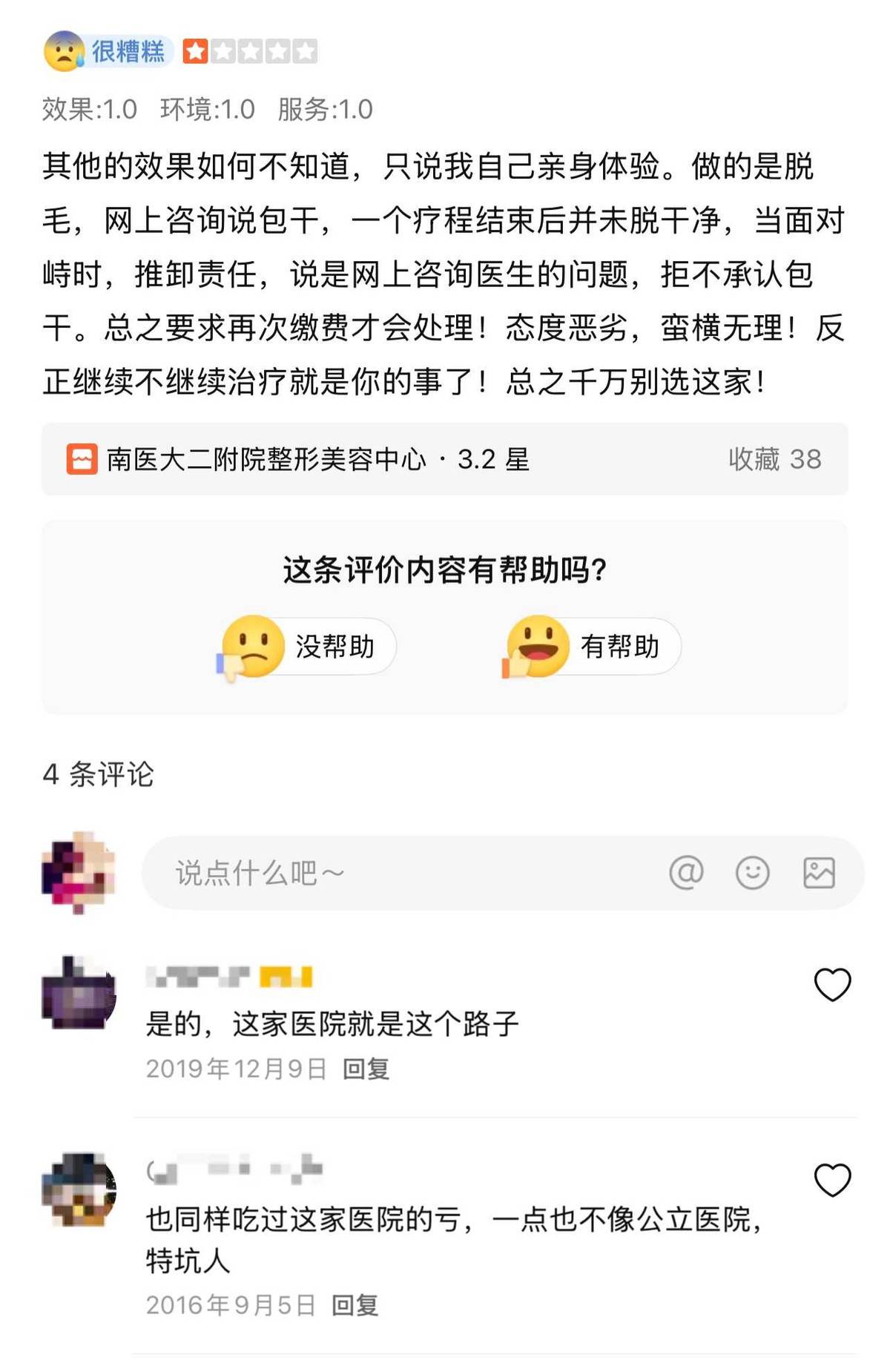Viewport: 890px width, 1372px height.
Task: Like the comment about 特坑人
Action: click(832, 1180)
